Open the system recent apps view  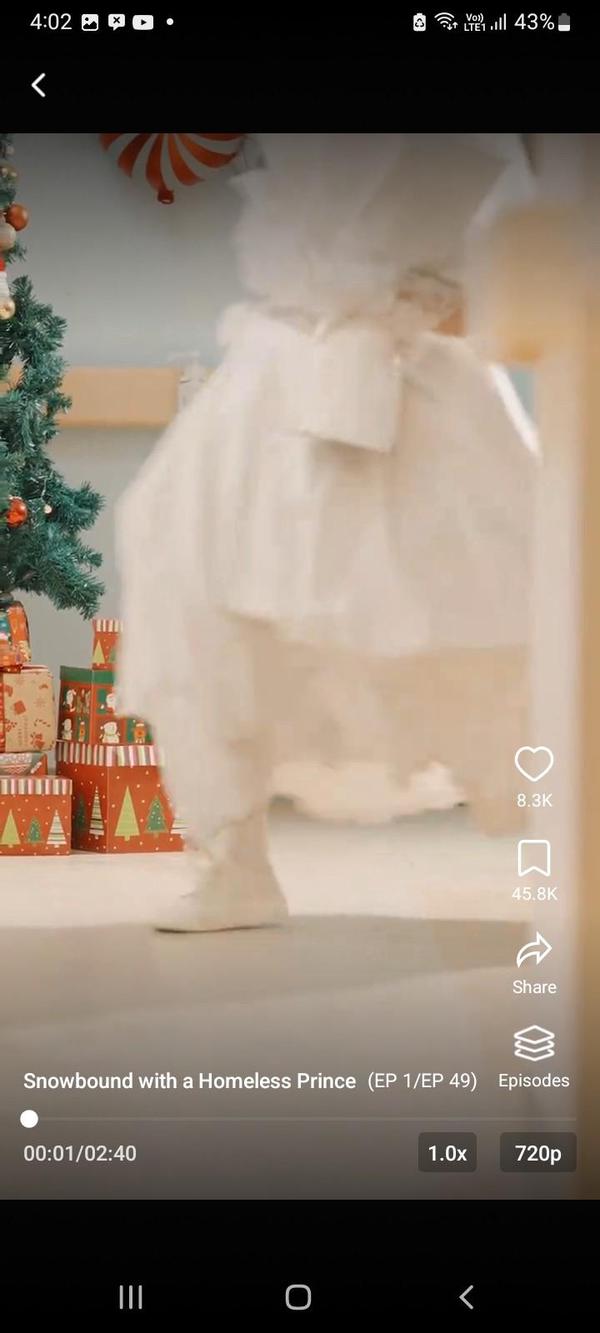(131, 1297)
